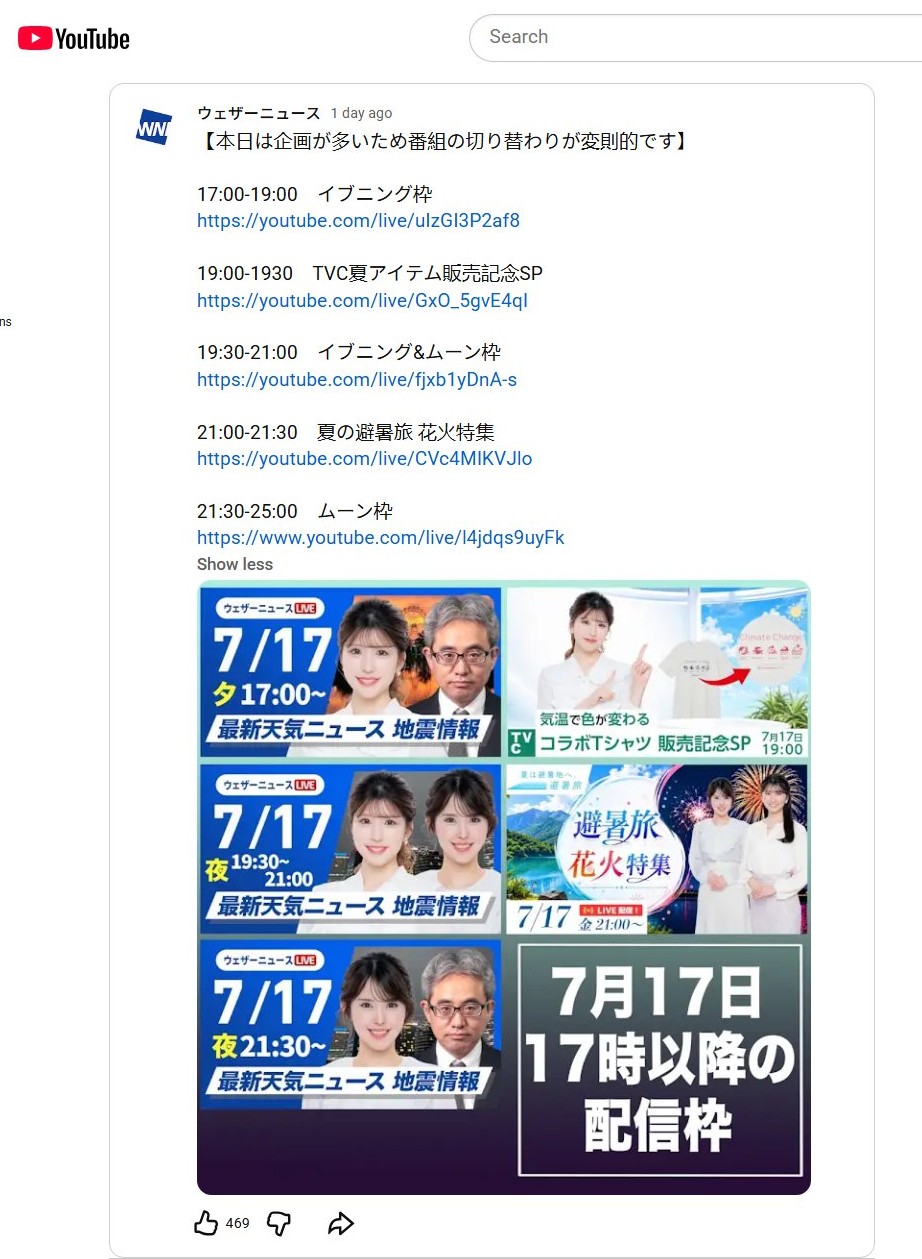Viewport: 922px width, 1259px height.
Task: Open the 21:30-25:00 ムーン枠 live link
Action: pos(380,538)
